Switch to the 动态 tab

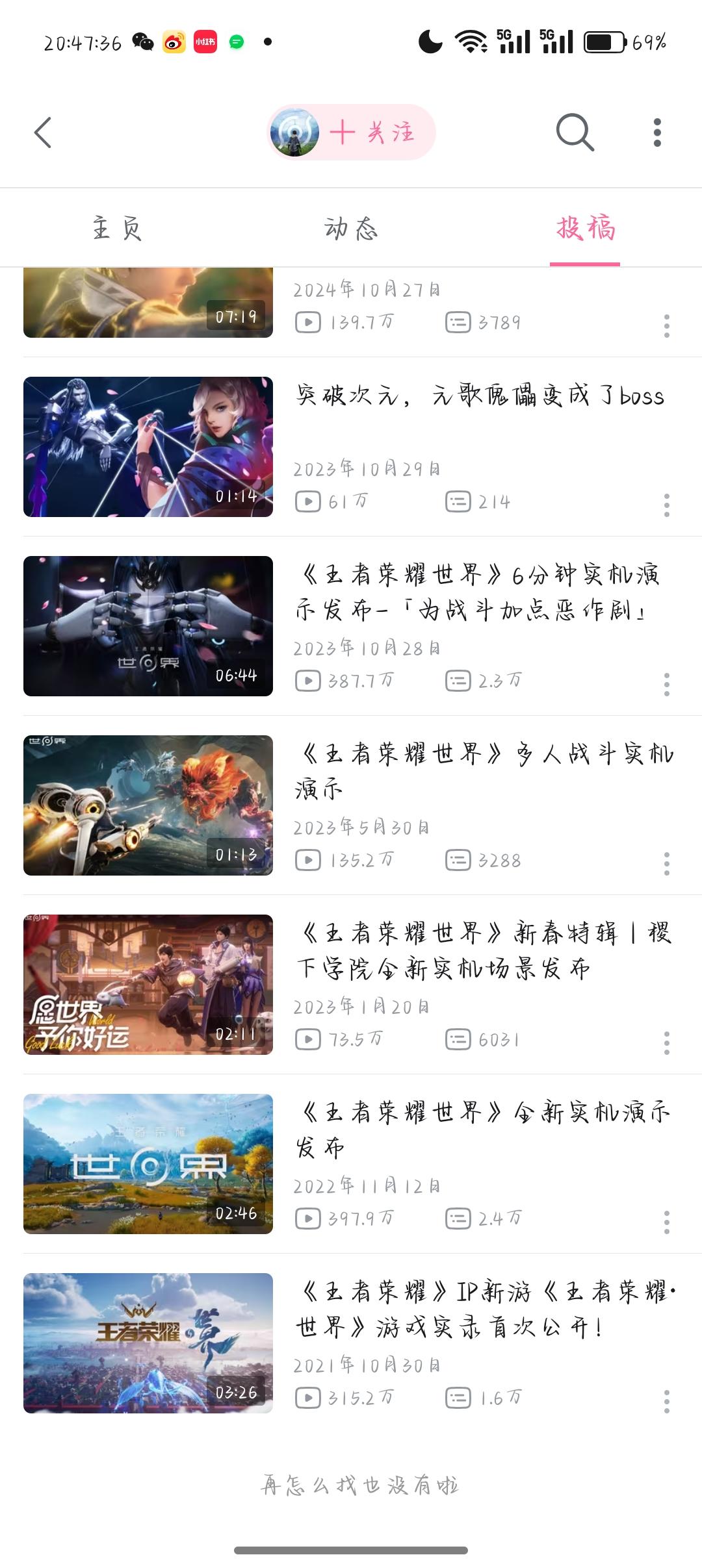point(351,229)
